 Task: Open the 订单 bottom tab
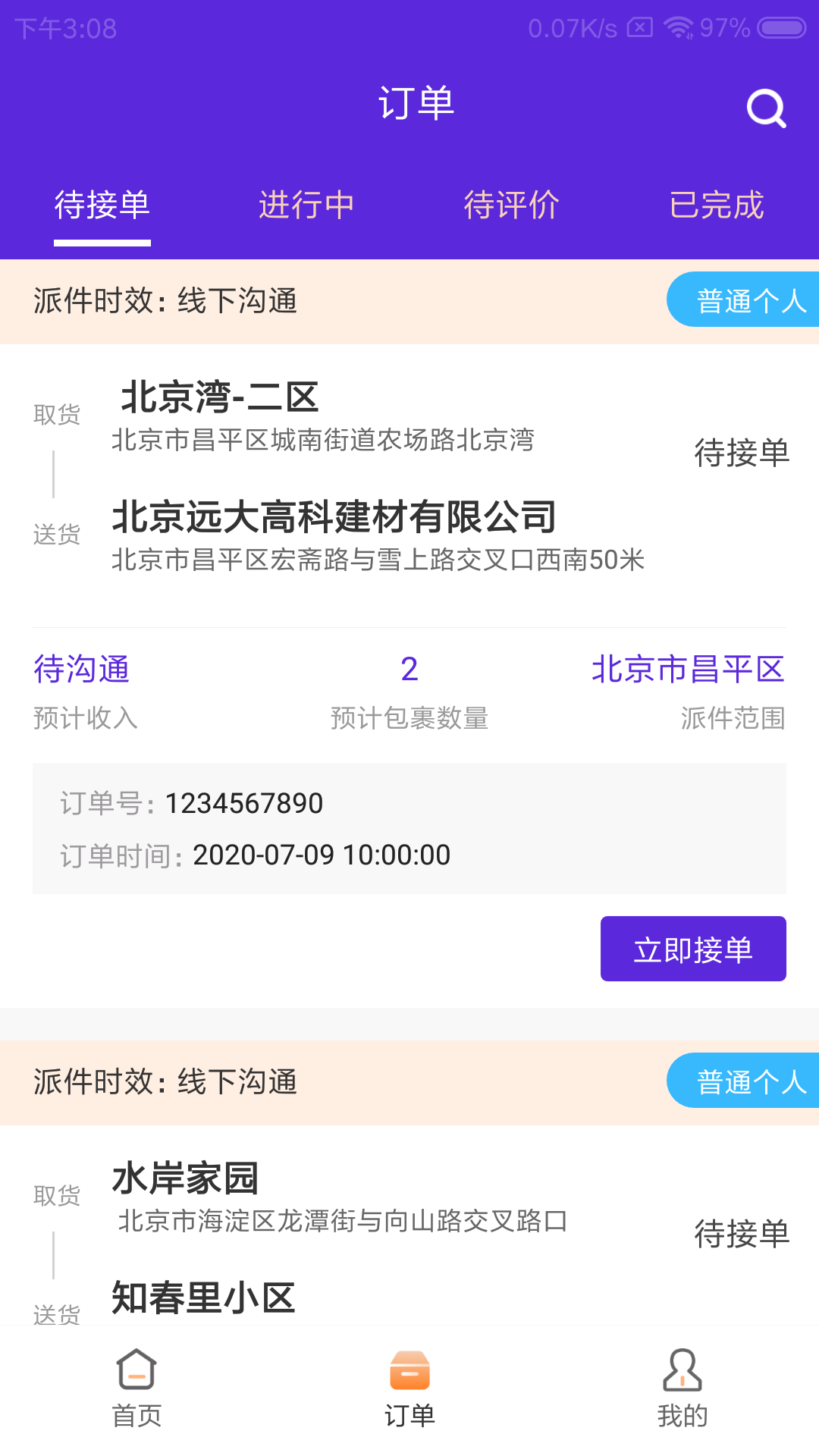409,1389
